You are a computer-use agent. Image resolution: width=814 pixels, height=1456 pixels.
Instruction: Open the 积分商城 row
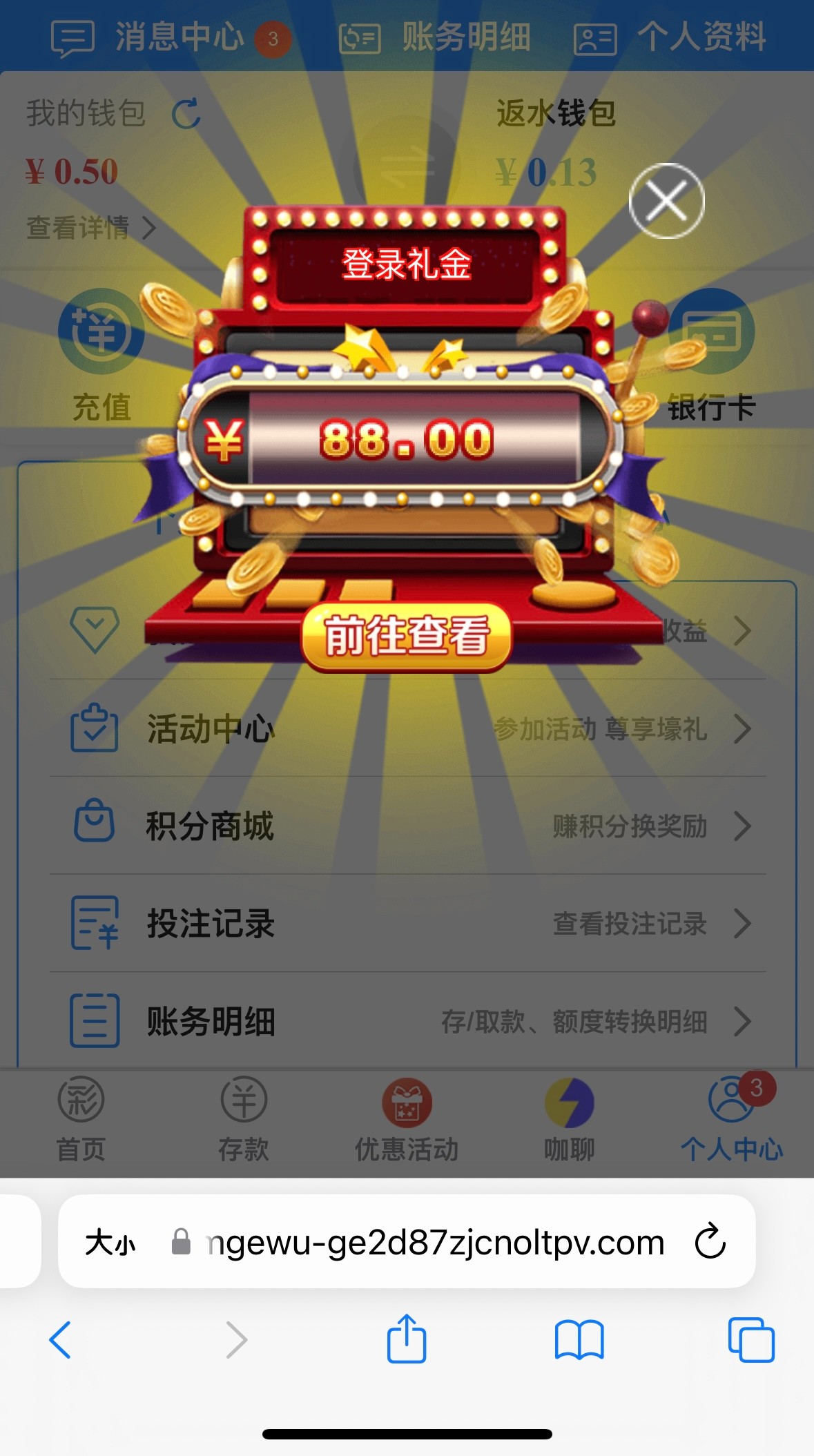pyautogui.click(x=407, y=826)
